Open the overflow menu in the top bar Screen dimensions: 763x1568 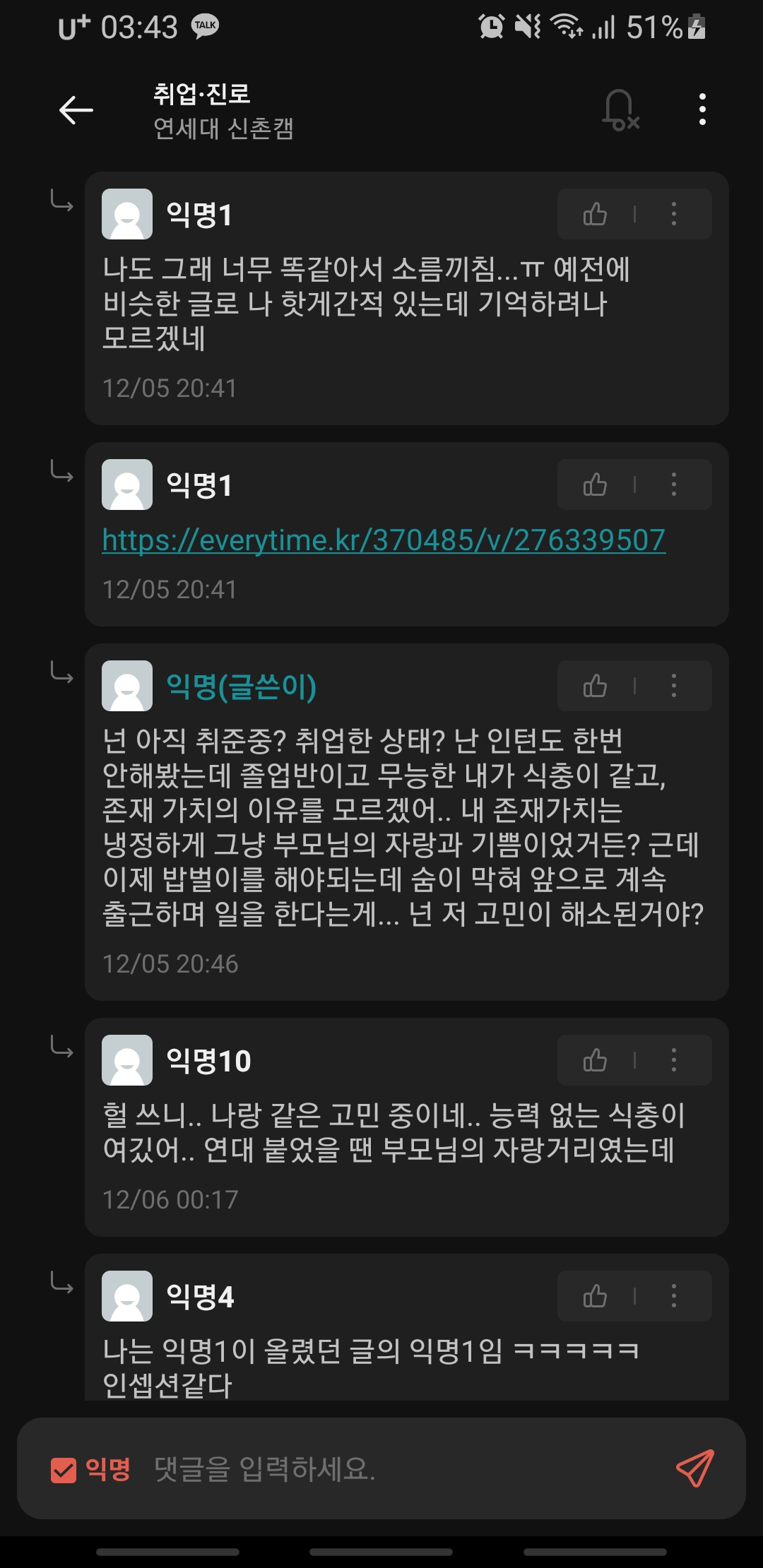point(702,109)
